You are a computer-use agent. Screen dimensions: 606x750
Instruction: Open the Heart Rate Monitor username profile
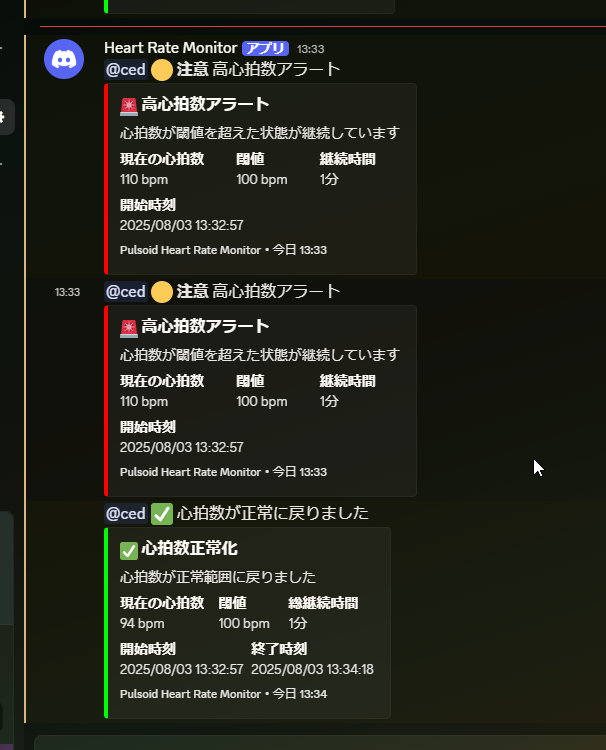click(170, 48)
